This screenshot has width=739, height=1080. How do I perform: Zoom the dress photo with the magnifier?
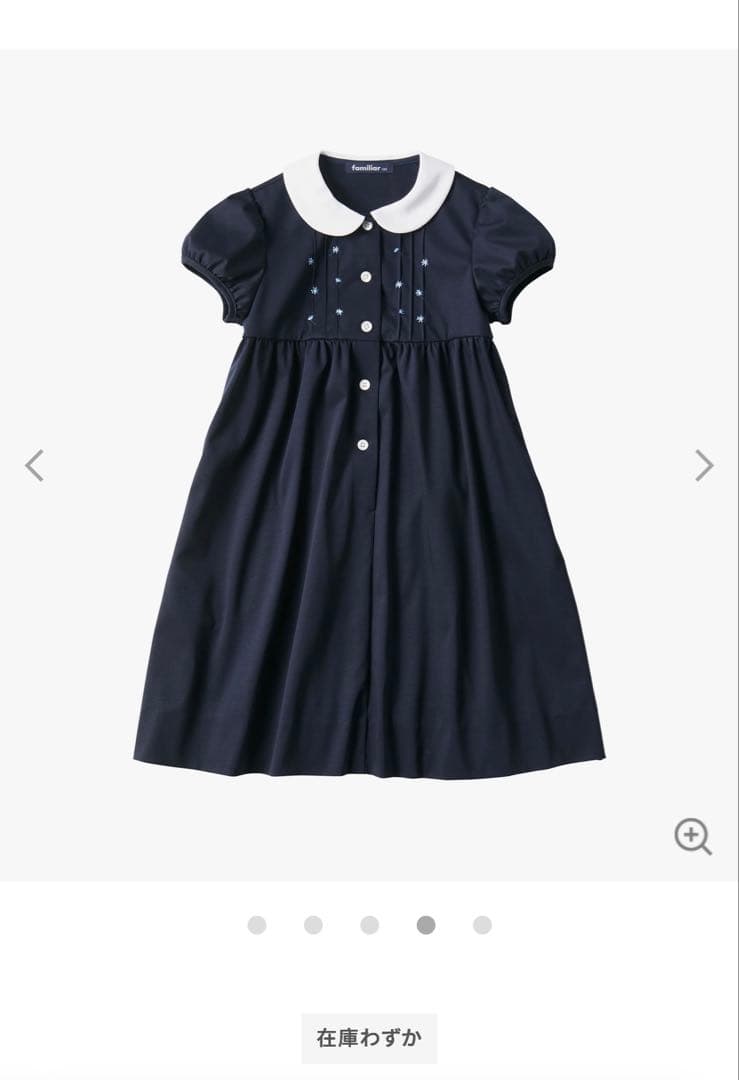coord(692,836)
